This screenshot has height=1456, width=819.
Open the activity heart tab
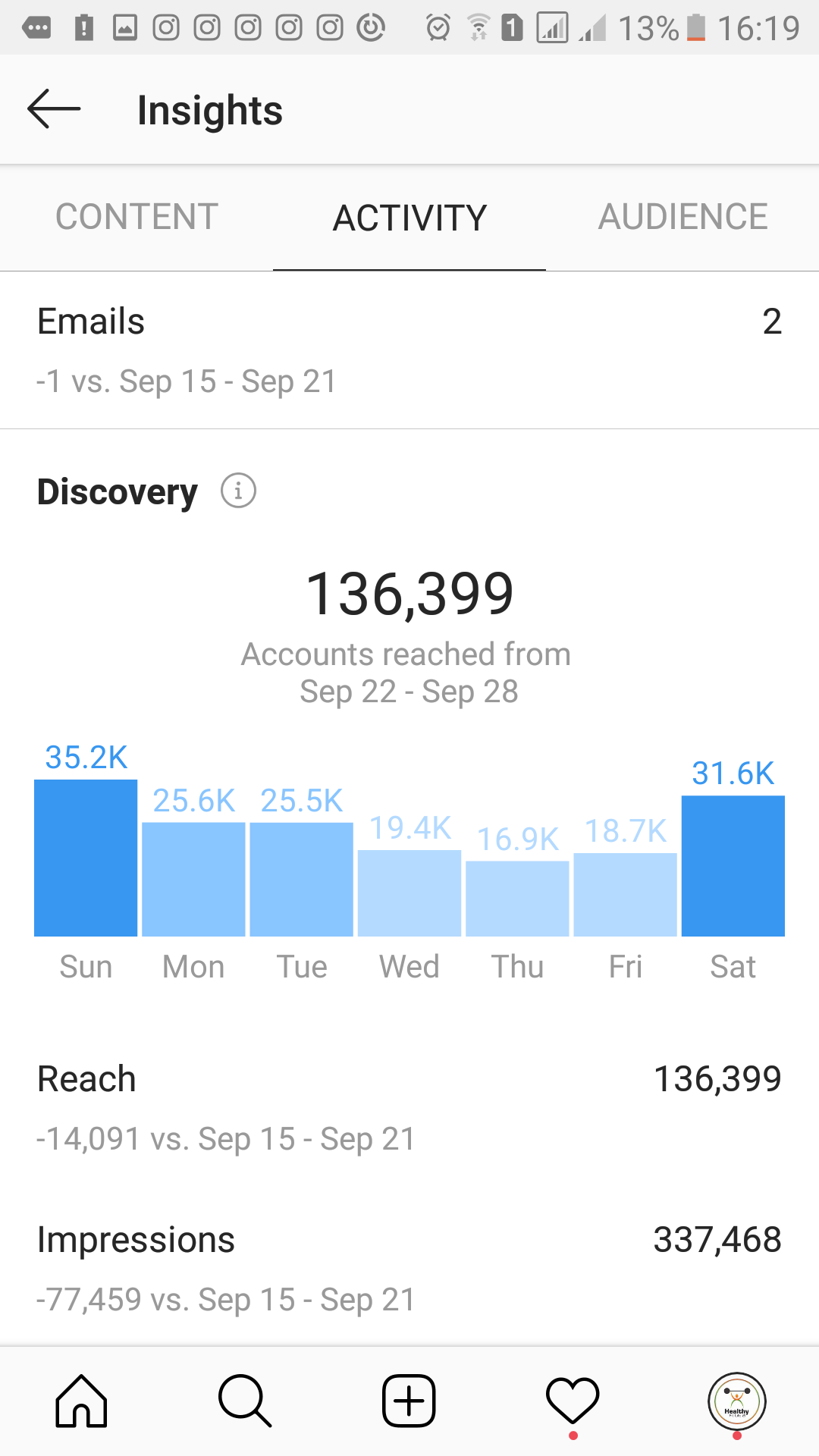(573, 1401)
